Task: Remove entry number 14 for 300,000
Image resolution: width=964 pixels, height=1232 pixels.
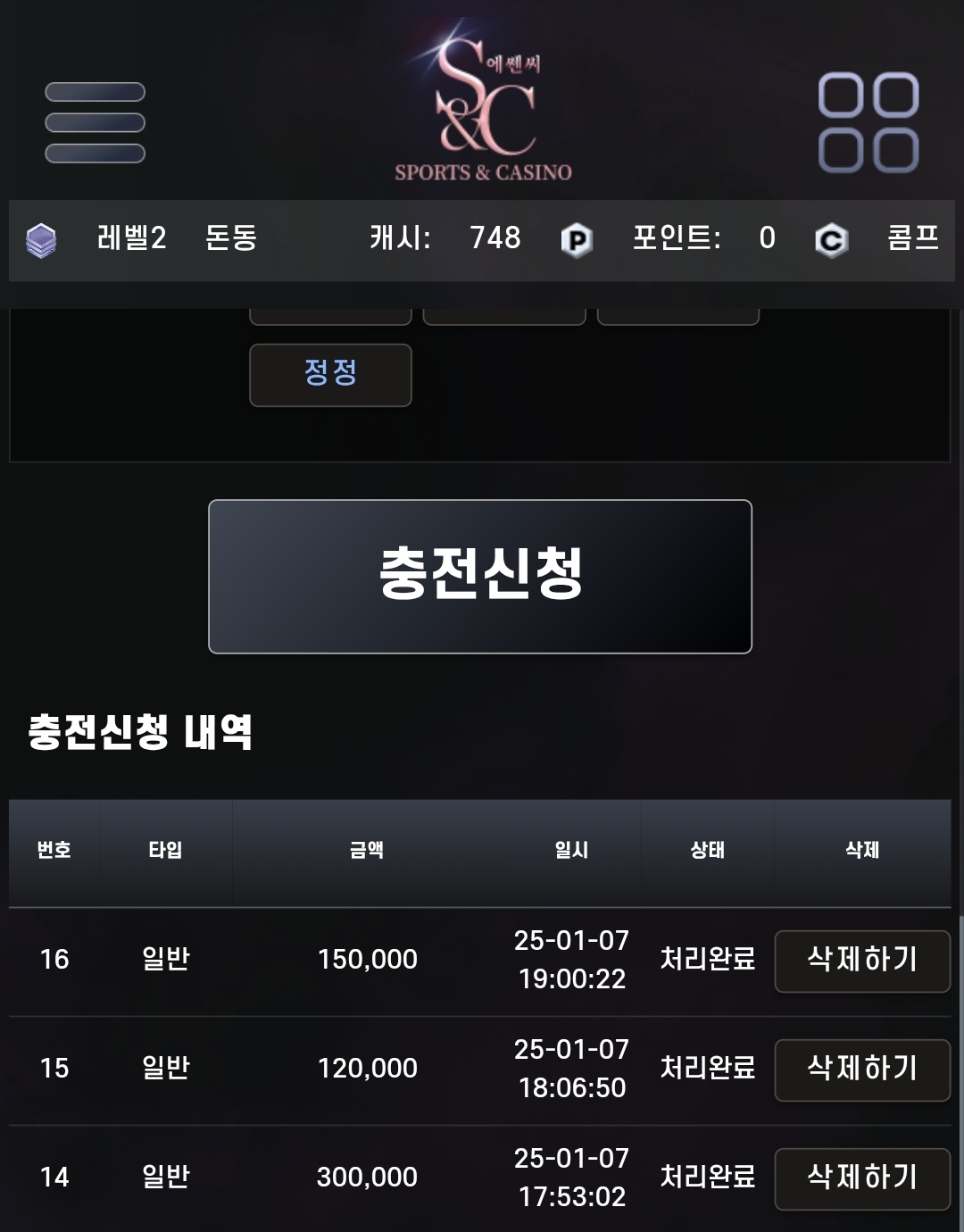Action: tap(862, 1178)
